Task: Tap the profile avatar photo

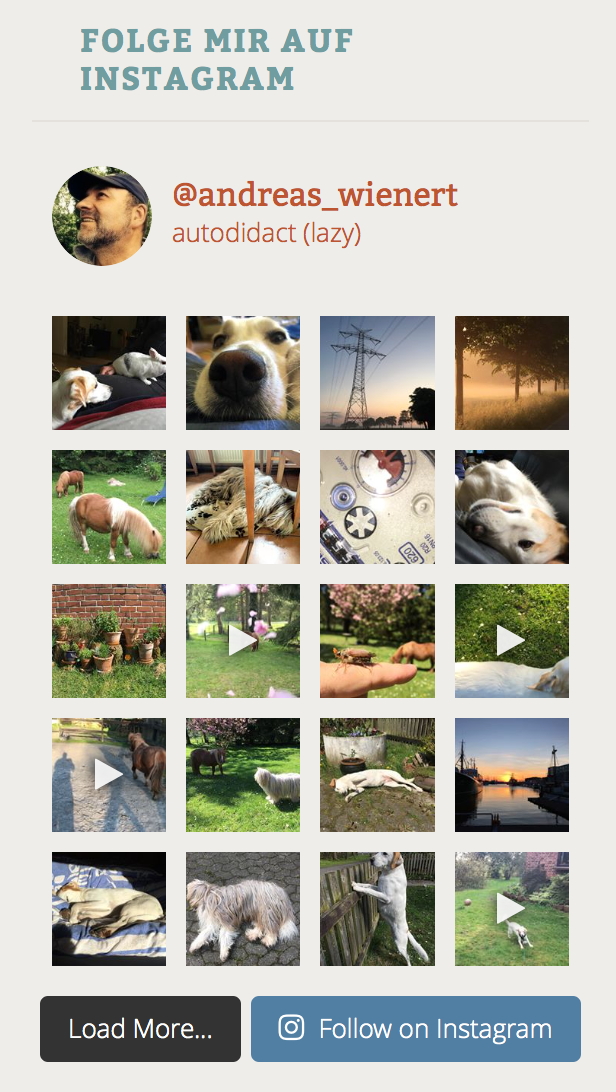Action: [102, 216]
